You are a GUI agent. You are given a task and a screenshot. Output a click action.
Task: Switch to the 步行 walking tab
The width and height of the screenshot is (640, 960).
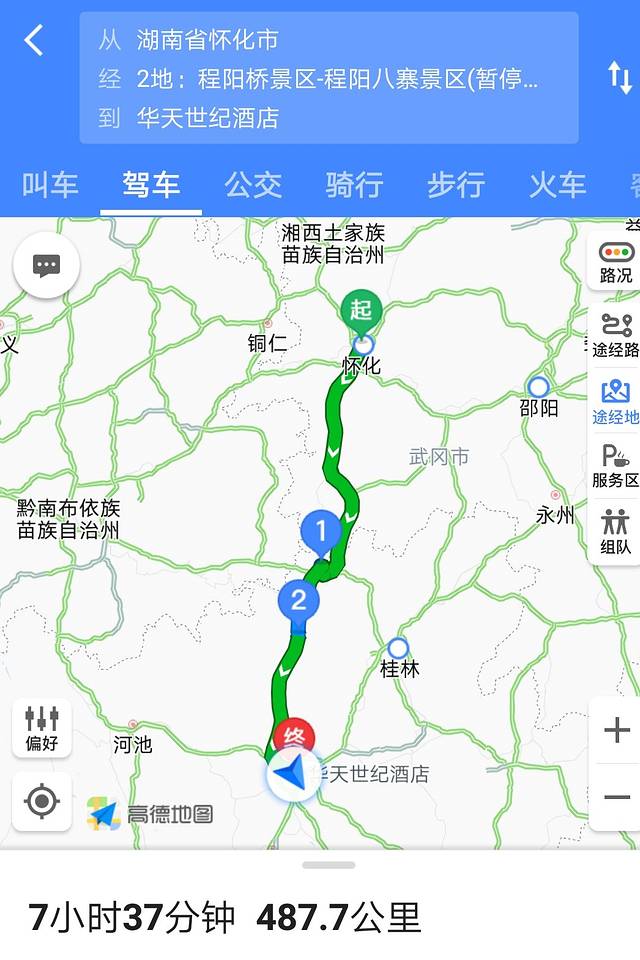(x=456, y=185)
